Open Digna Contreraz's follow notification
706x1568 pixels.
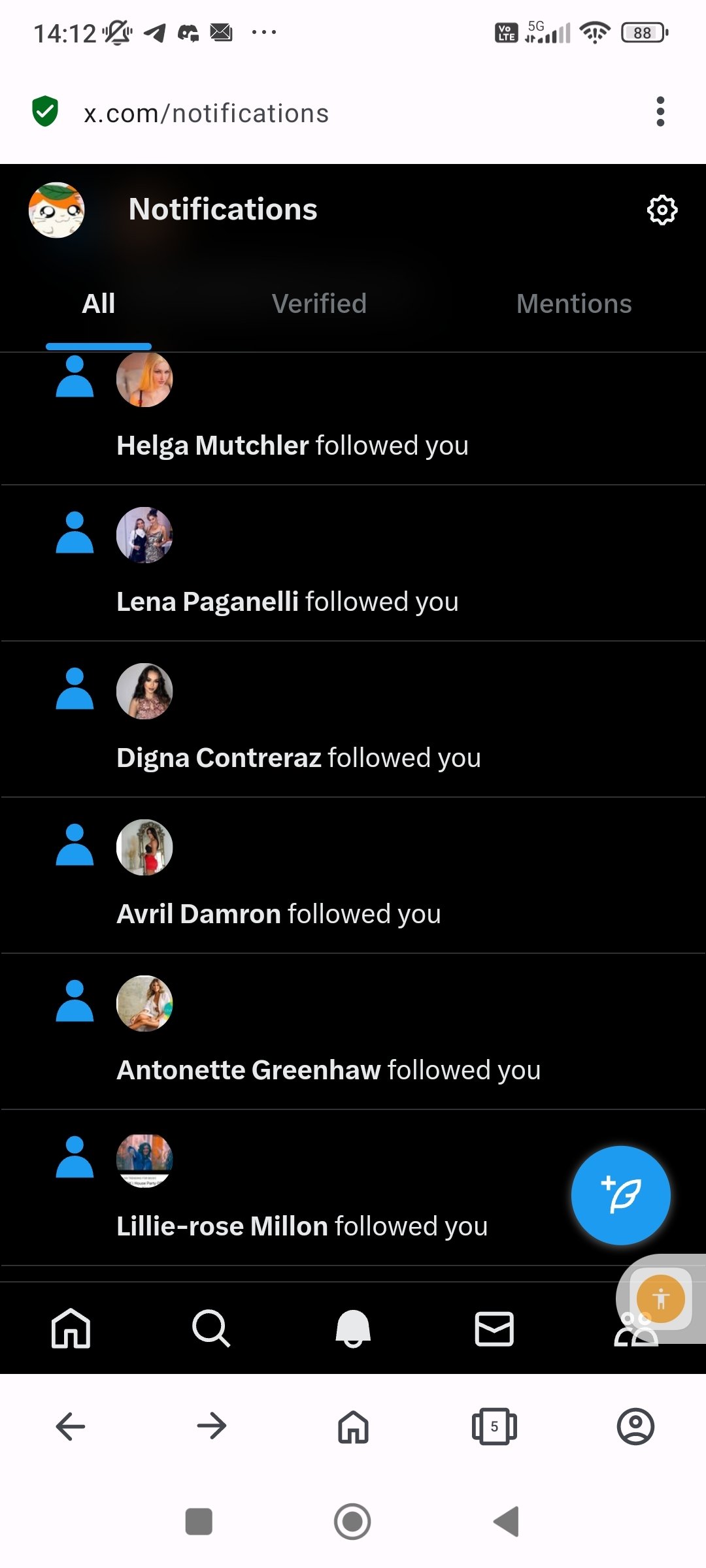click(353, 719)
